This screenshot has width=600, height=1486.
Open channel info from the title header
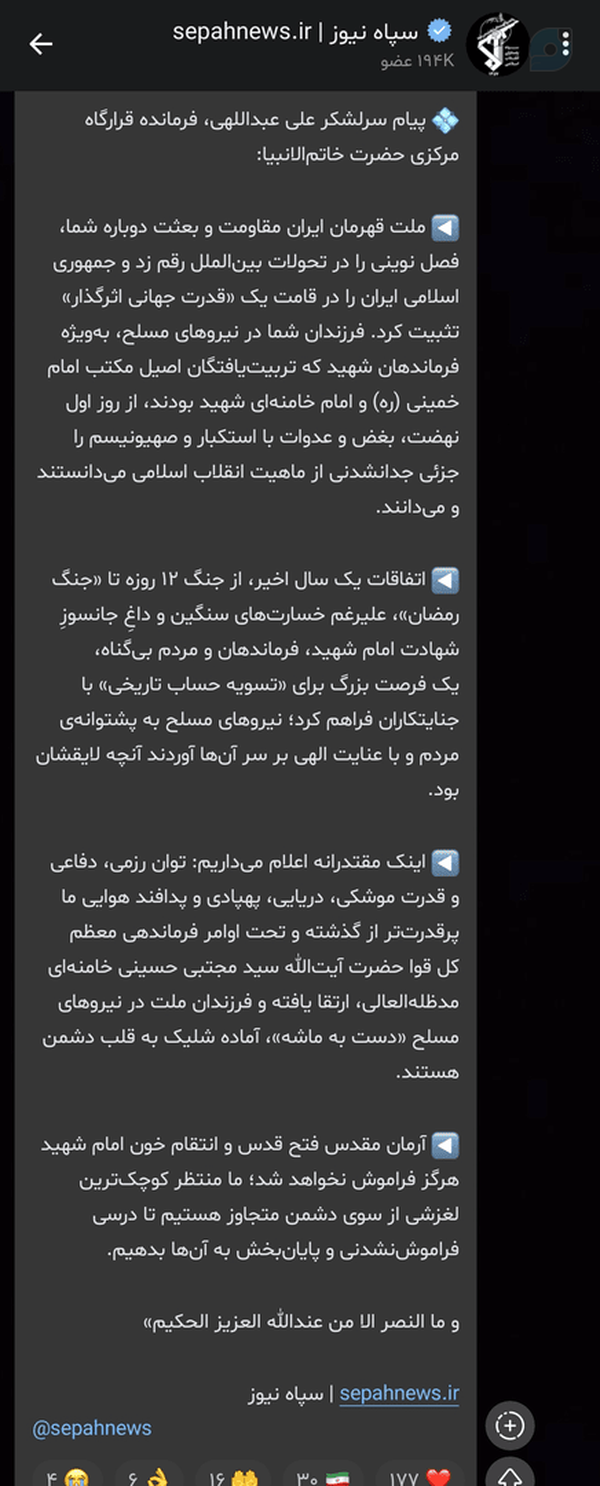pos(314,45)
